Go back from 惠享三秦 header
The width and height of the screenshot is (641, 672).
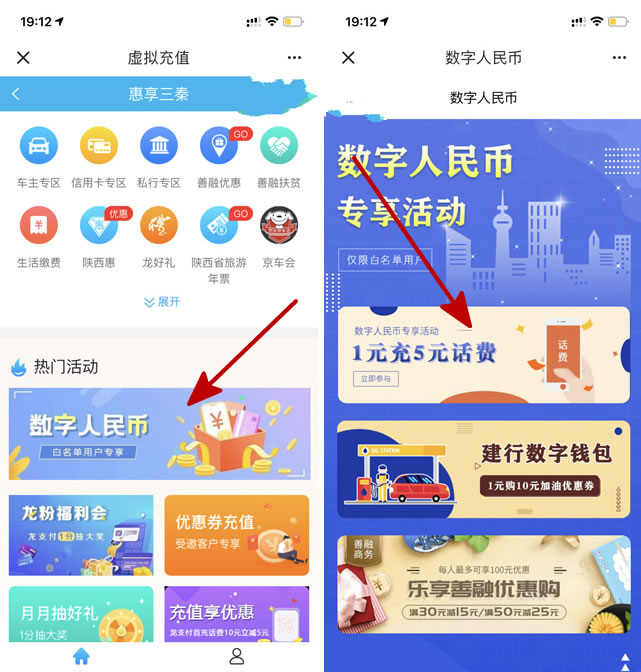16,94
